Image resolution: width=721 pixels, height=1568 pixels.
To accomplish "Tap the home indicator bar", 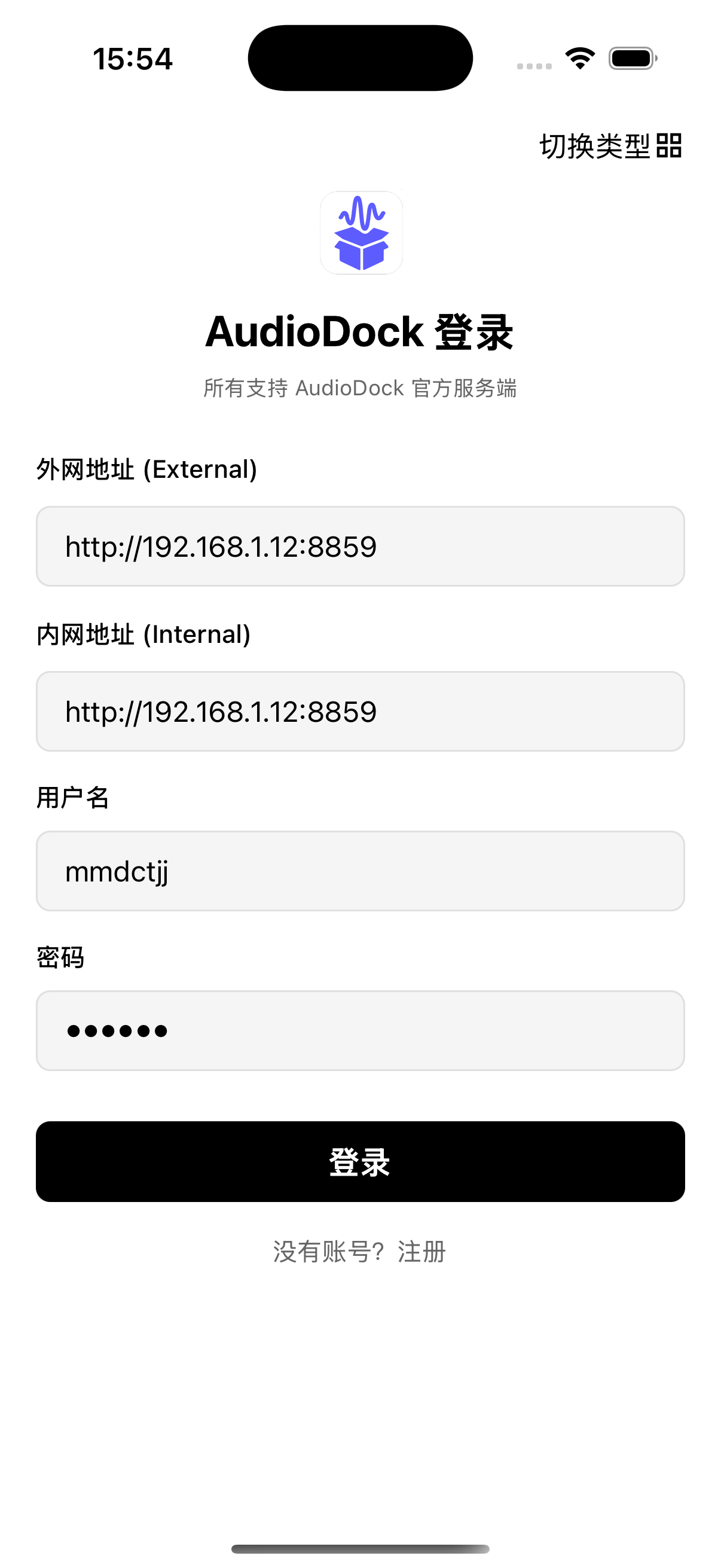I will (x=360, y=1548).
